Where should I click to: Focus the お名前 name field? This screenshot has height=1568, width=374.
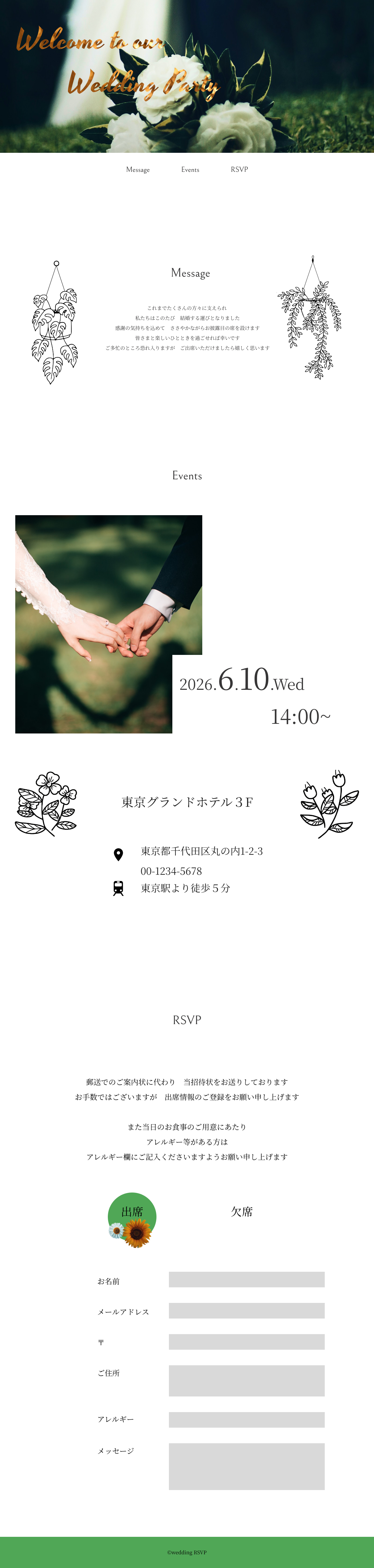(246, 1280)
